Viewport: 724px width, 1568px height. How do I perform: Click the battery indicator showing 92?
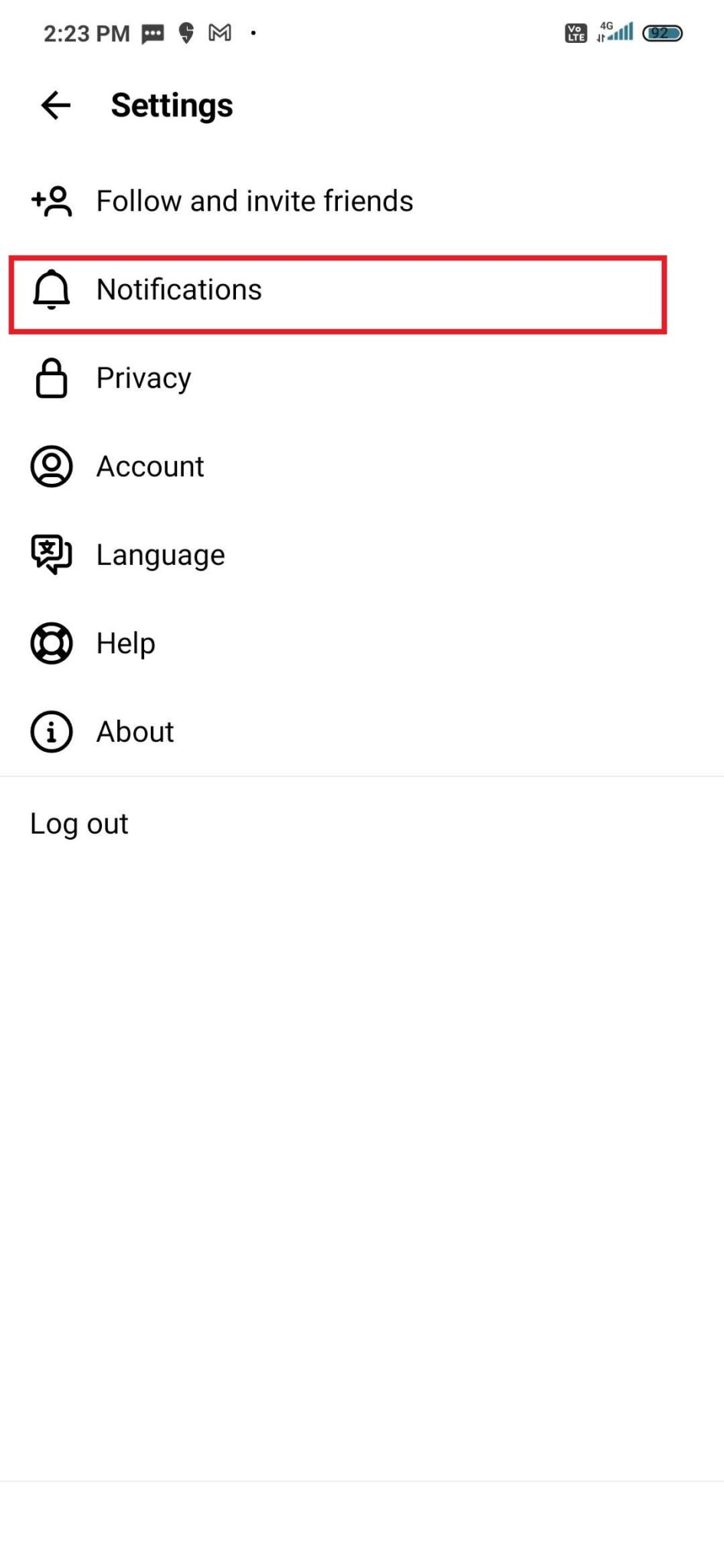point(661,32)
